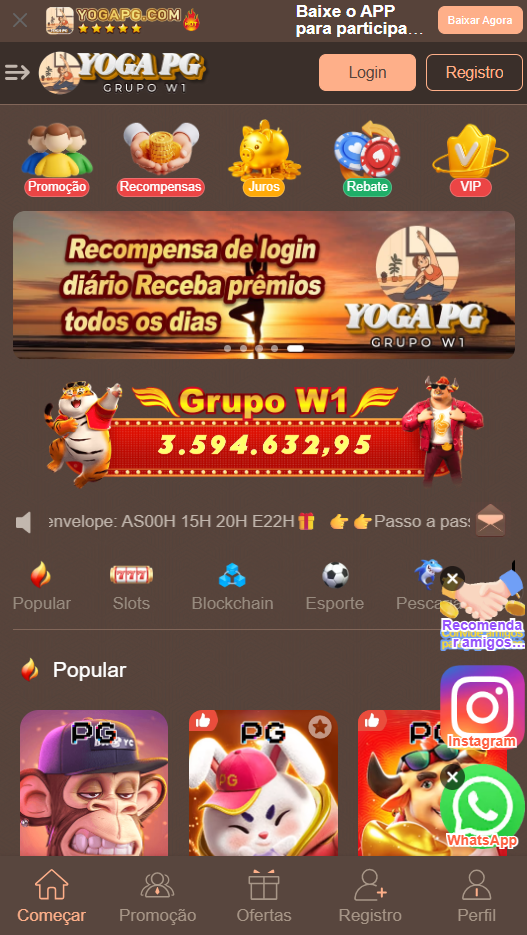The image size is (527, 935).
Task: Open the Rebate chips shortcut
Action: (367, 158)
